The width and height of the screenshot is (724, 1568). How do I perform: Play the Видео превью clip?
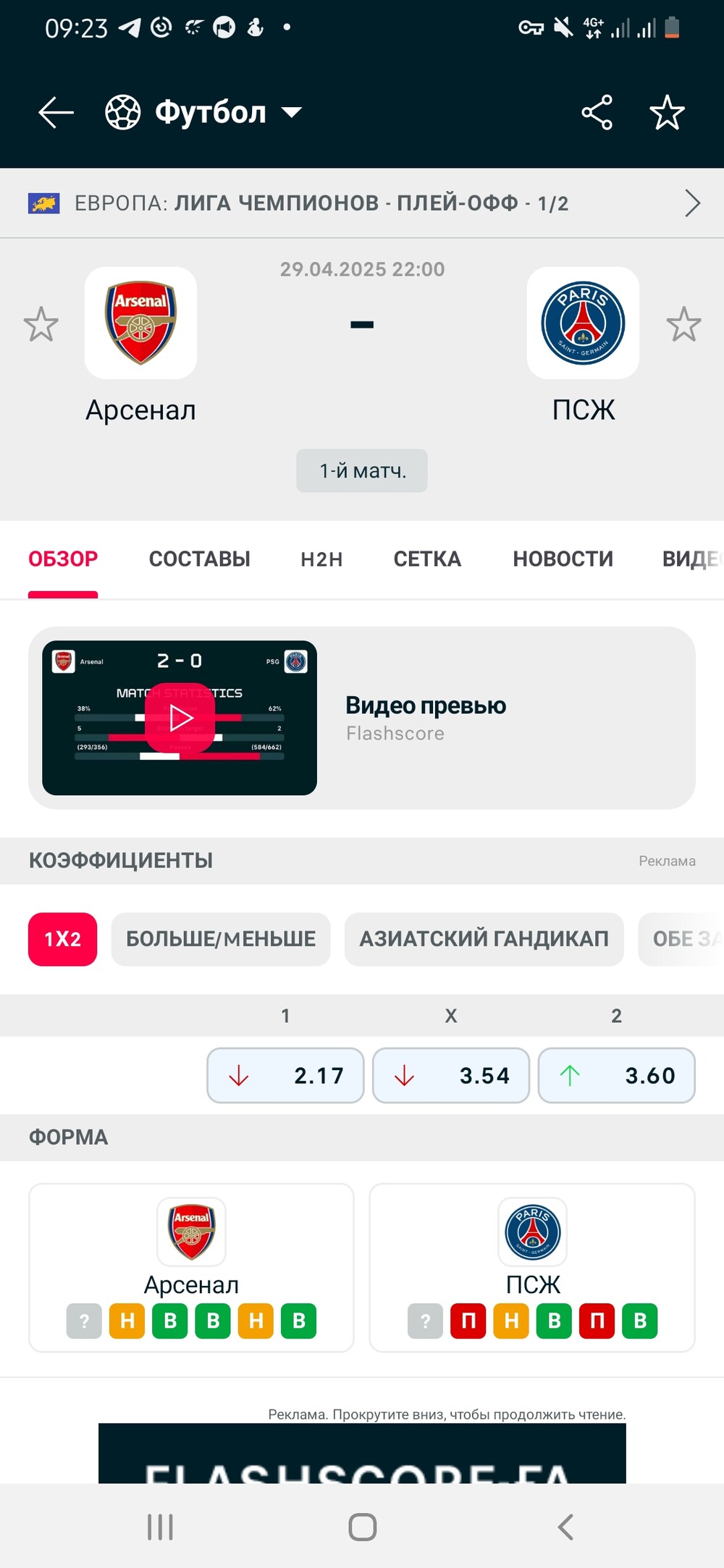click(180, 718)
